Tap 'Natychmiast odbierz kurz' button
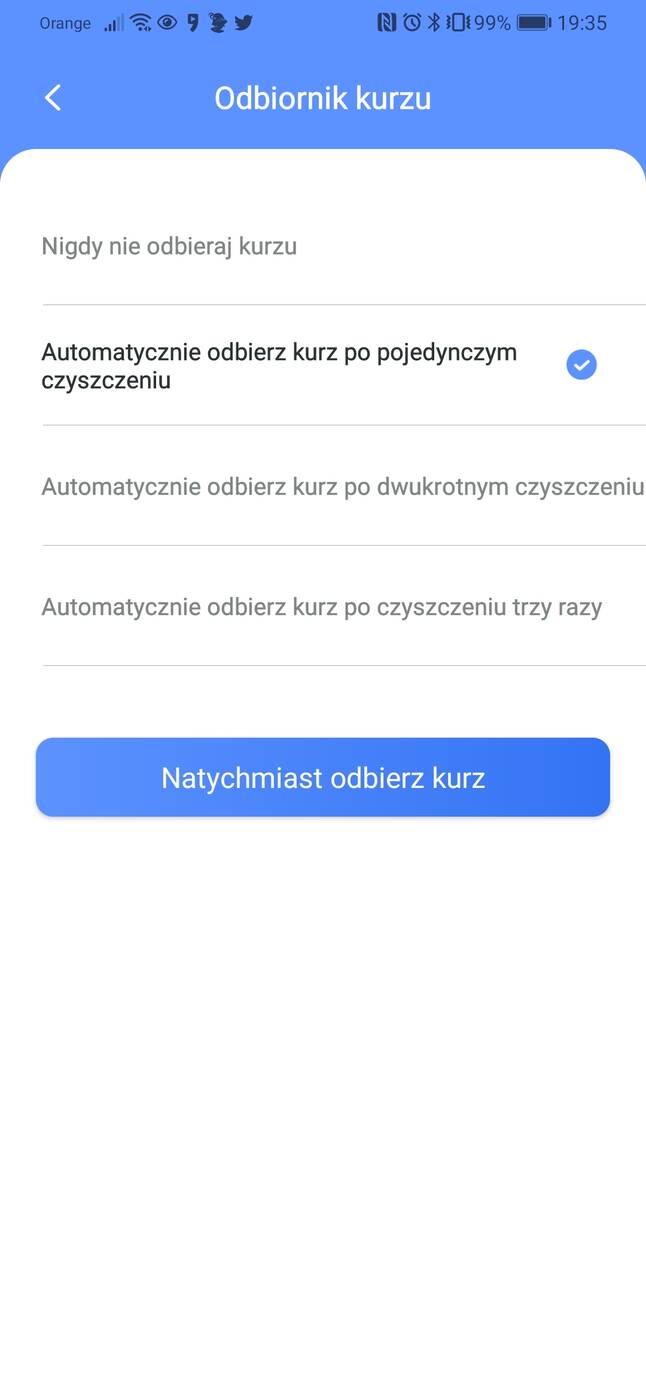The image size is (646, 1400). (x=323, y=778)
